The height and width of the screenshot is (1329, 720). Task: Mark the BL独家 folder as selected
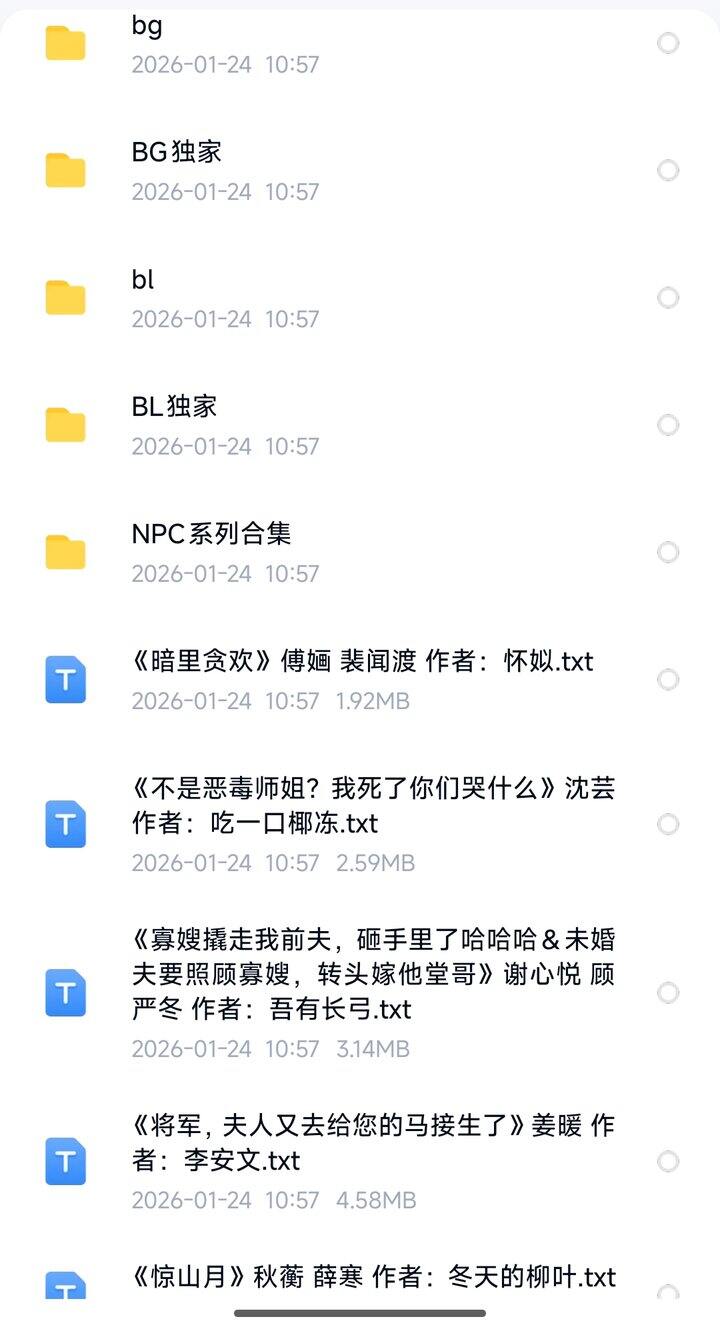(668, 425)
